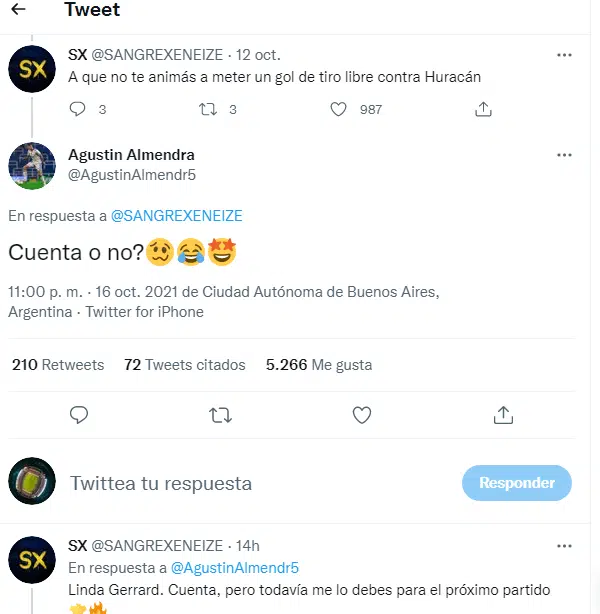The height and width of the screenshot is (614, 600).
Task: Retweet SX's Huracán tweet
Action: pyautogui.click(x=208, y=109)
